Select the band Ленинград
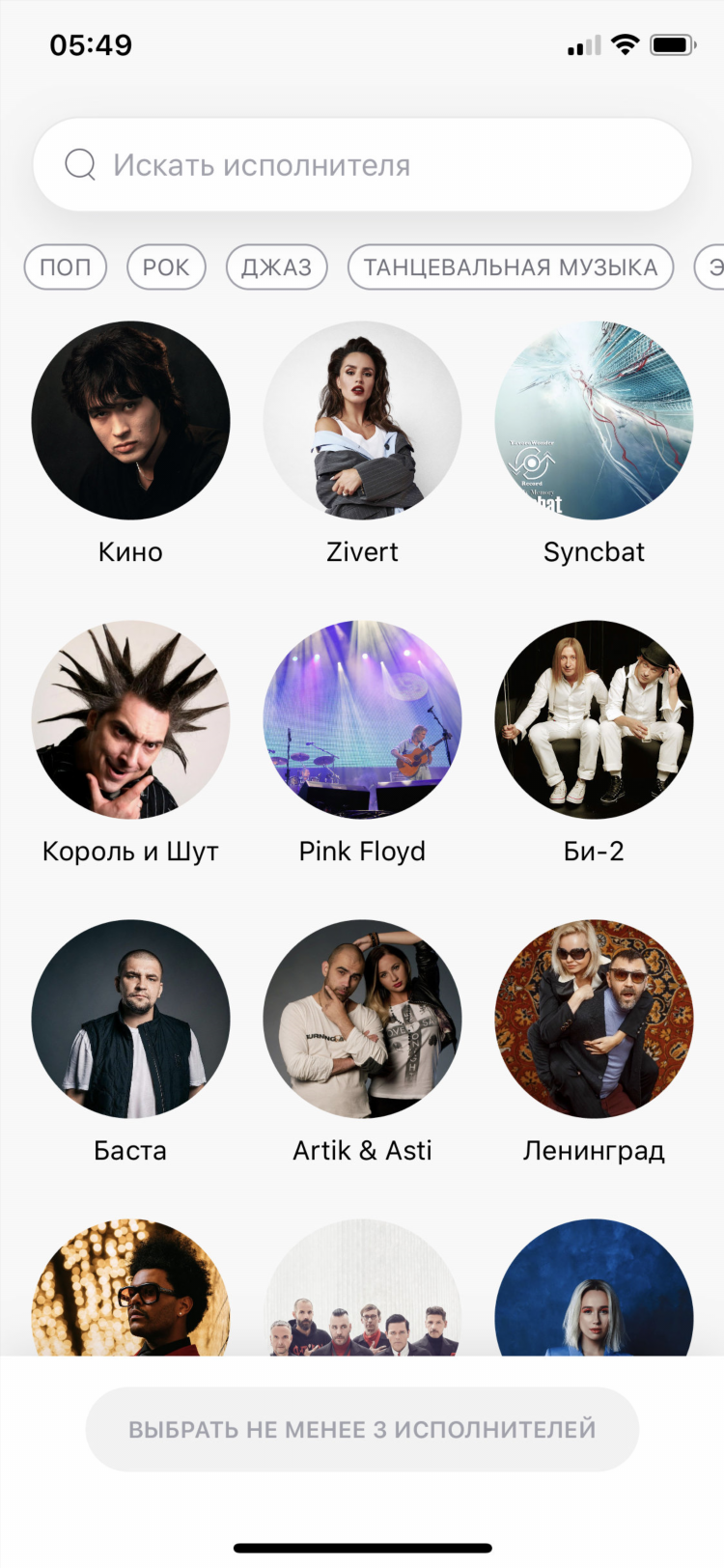724x1568 pixels. click(594, 1020)
